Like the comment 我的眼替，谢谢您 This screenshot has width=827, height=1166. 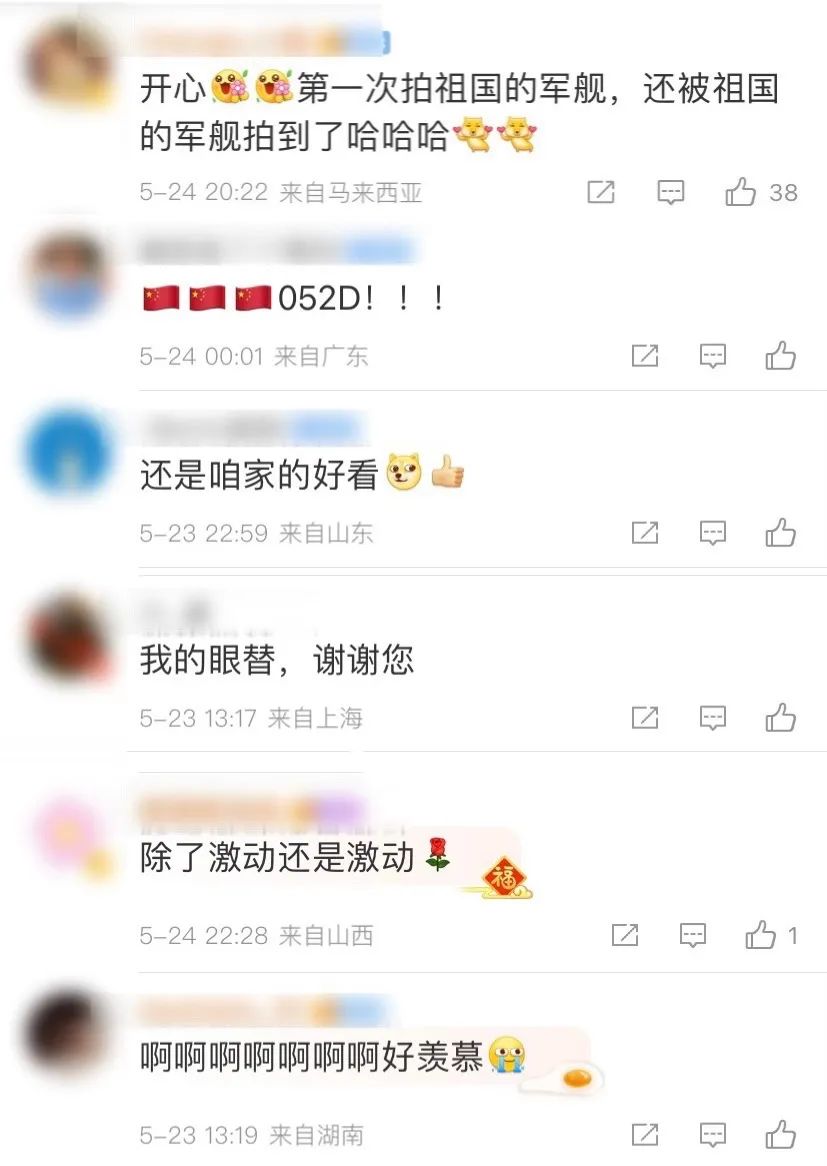(780, 717)
